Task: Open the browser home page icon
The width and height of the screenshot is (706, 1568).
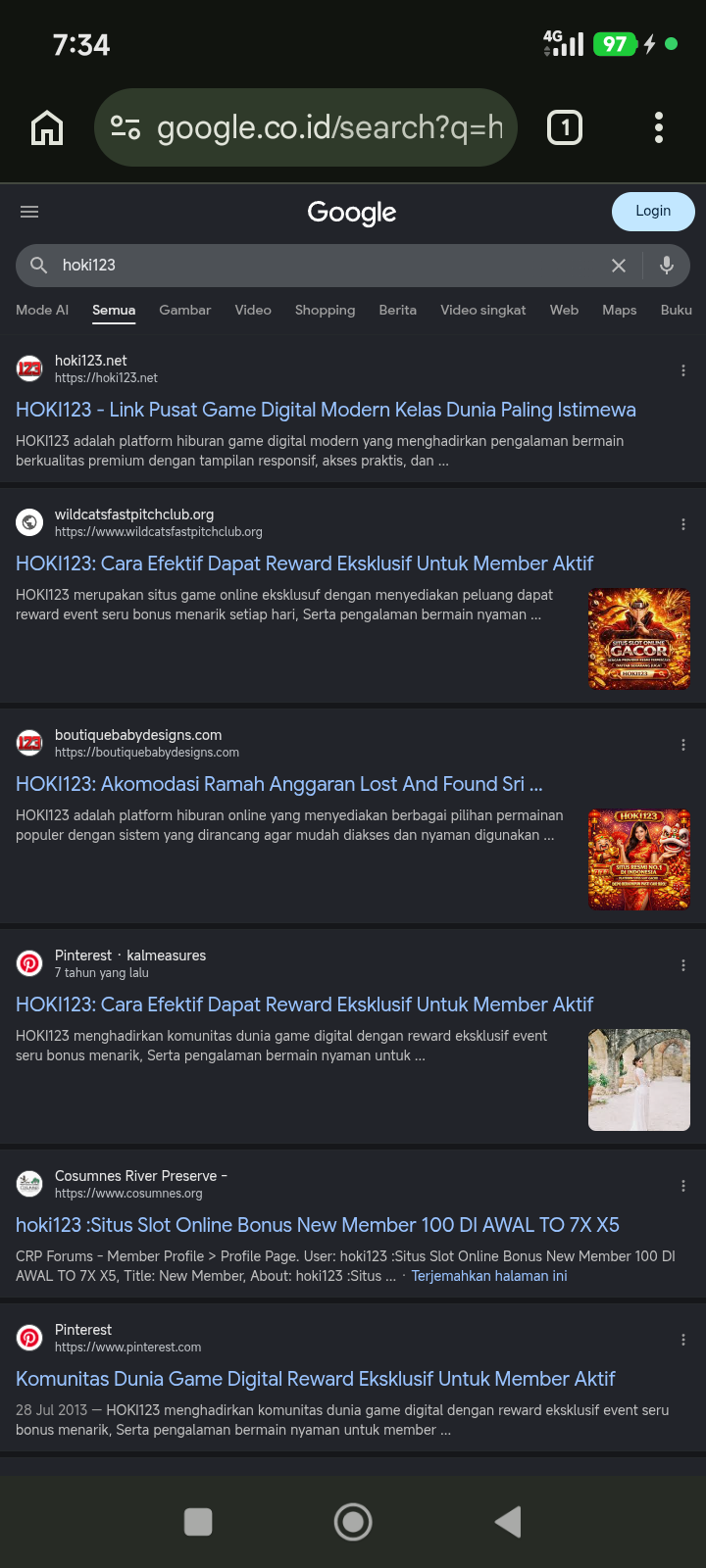Action: [47, 127]
